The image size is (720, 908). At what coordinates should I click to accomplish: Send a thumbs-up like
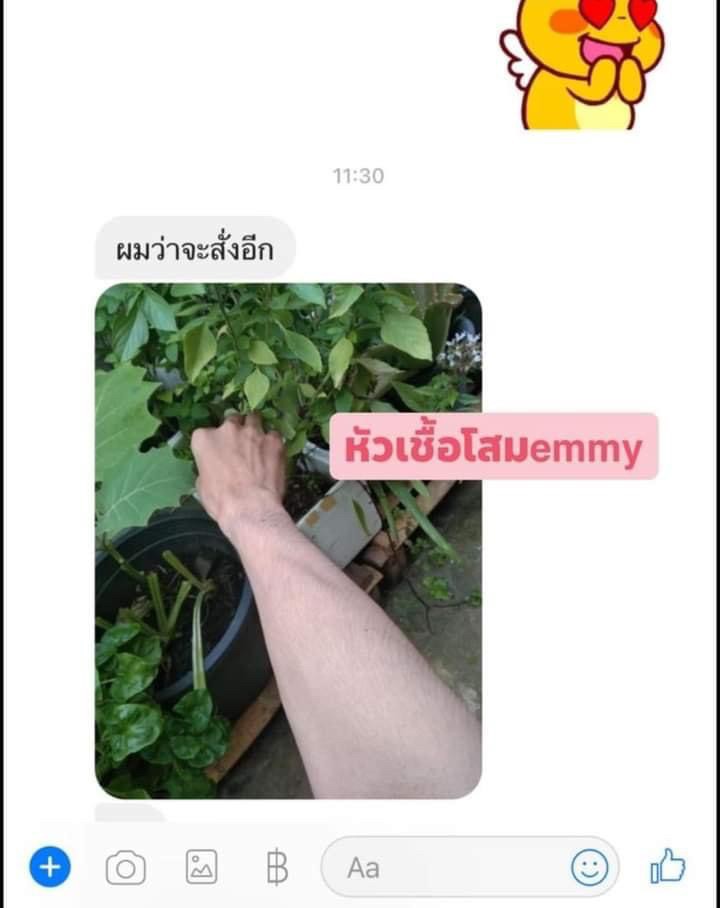668,866
